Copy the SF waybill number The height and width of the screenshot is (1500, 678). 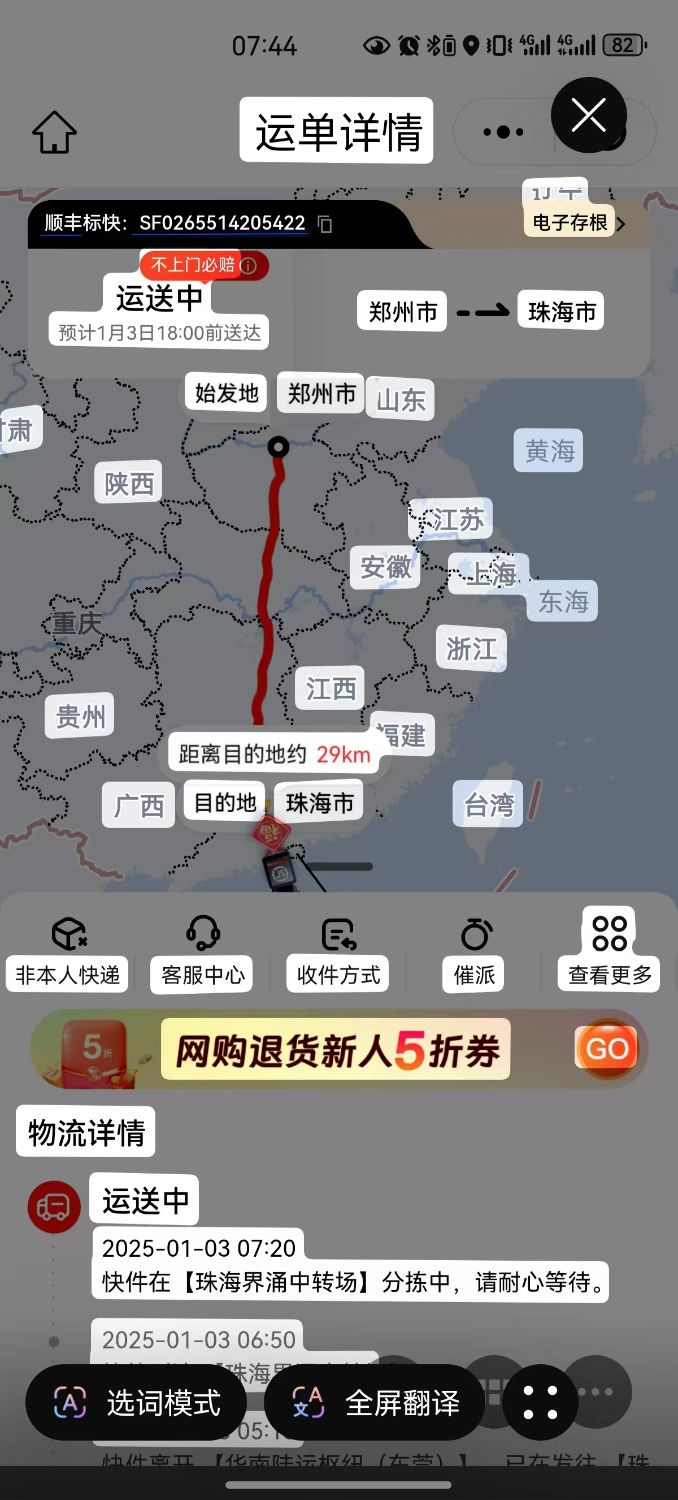(x=324, y=224)
